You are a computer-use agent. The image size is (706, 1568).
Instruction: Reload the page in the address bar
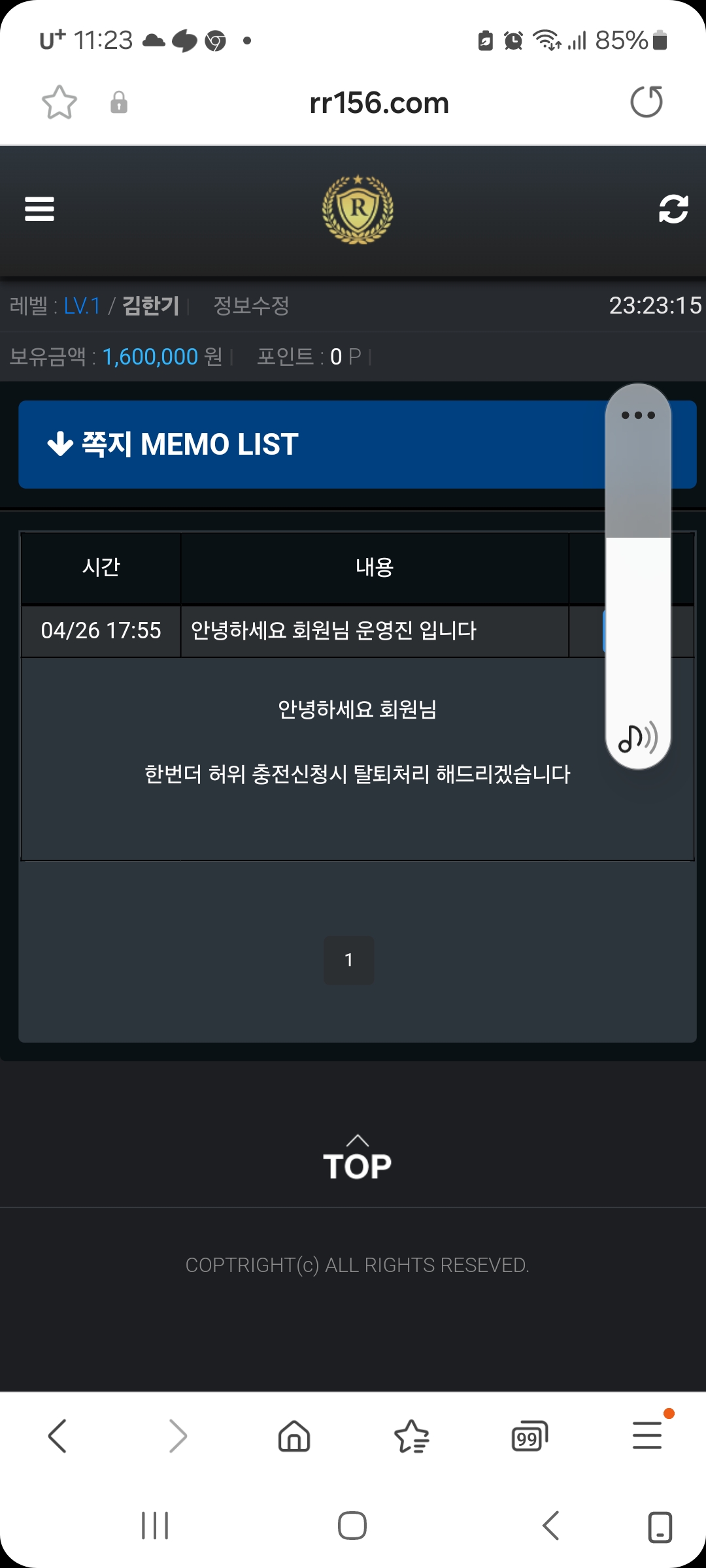(x=646, y=103)
